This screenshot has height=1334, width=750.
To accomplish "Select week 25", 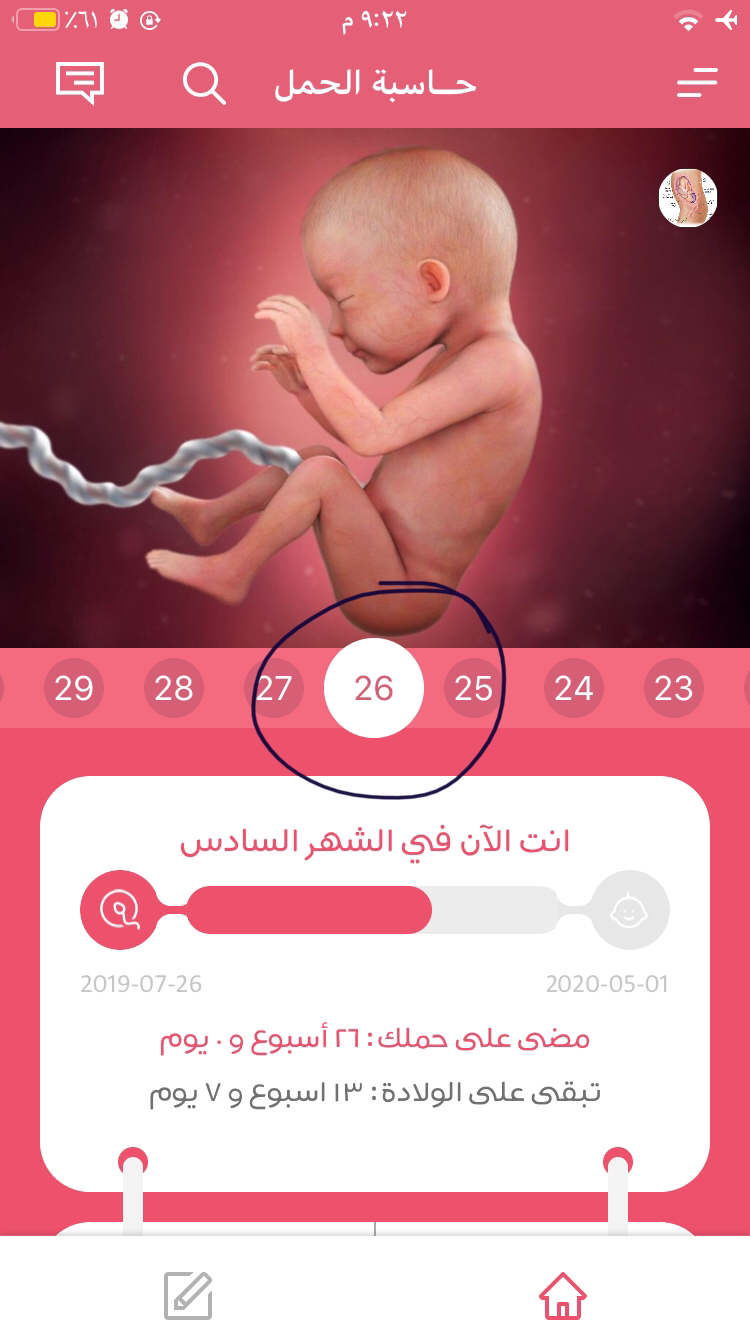I will click(474, 688).
